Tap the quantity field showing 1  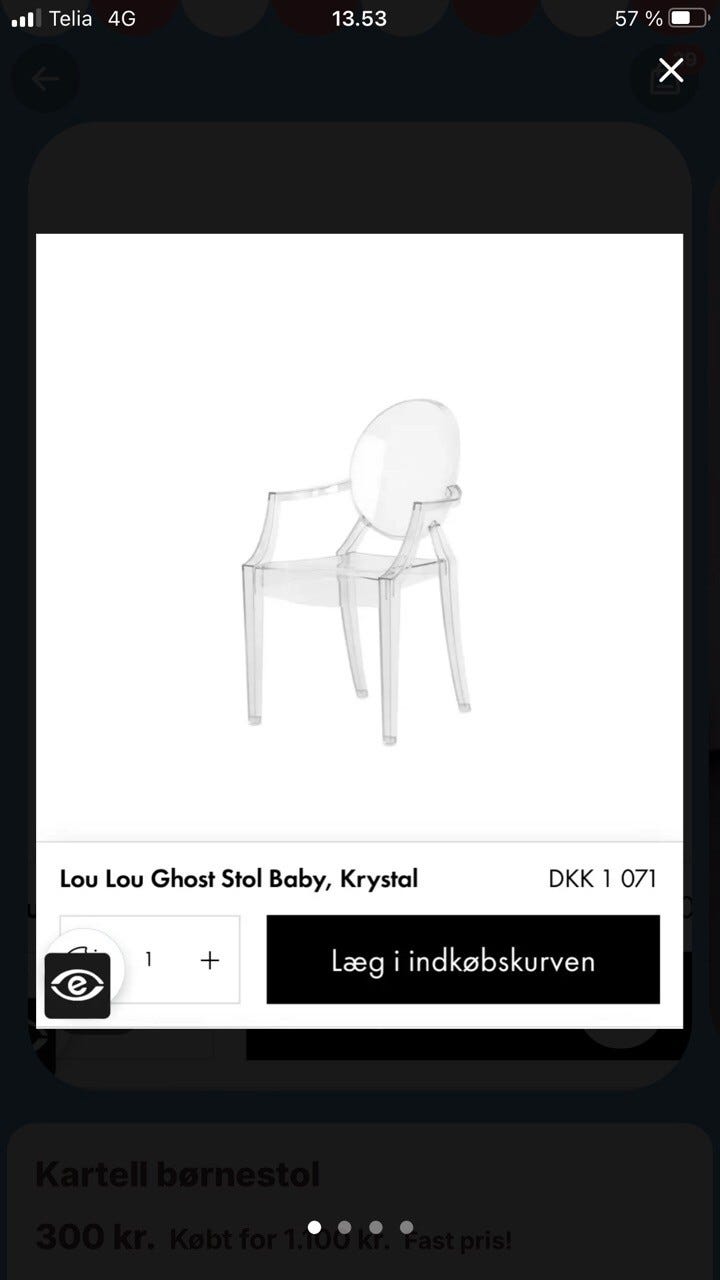[x=148, y=960]
